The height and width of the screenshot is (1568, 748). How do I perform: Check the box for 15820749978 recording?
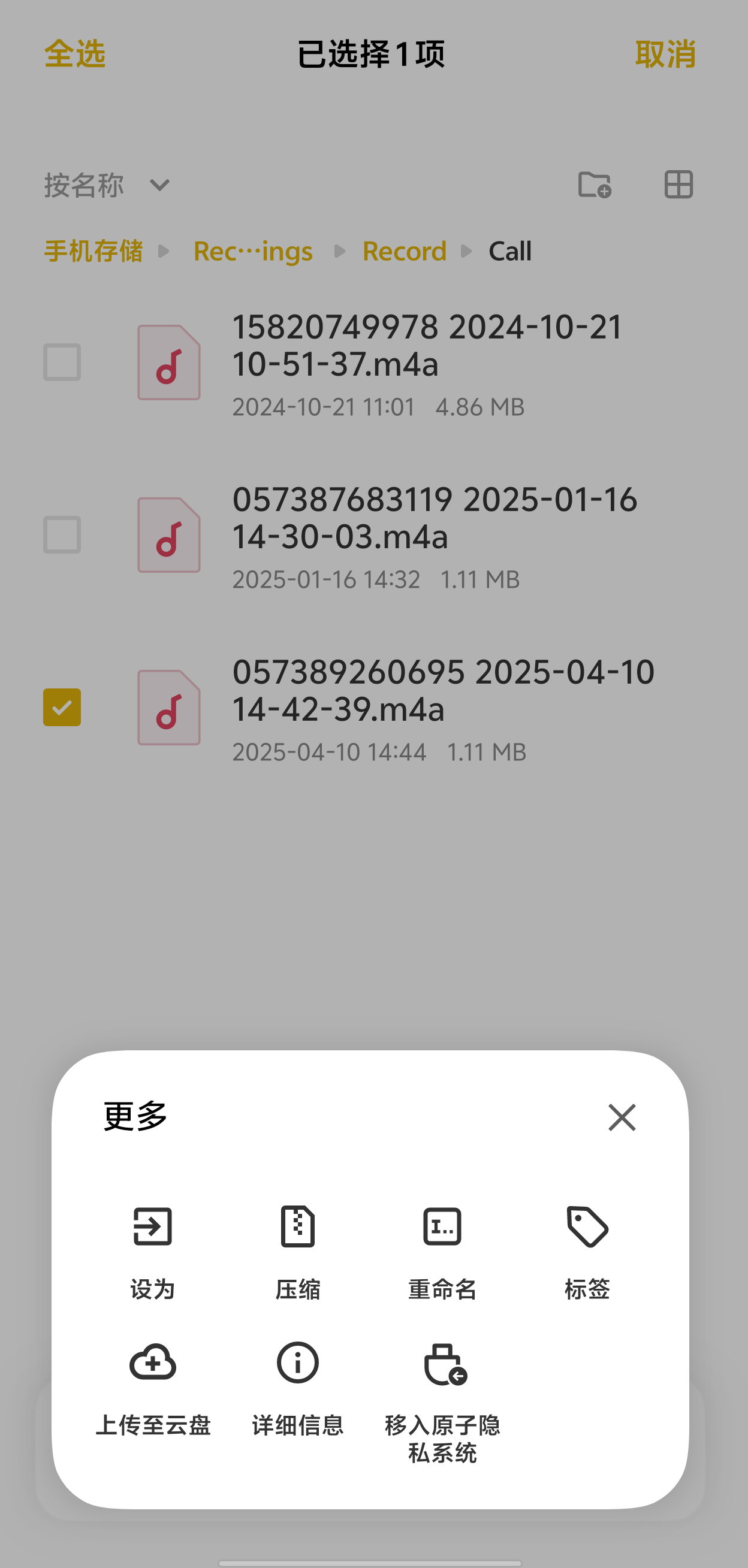point(62,362)
